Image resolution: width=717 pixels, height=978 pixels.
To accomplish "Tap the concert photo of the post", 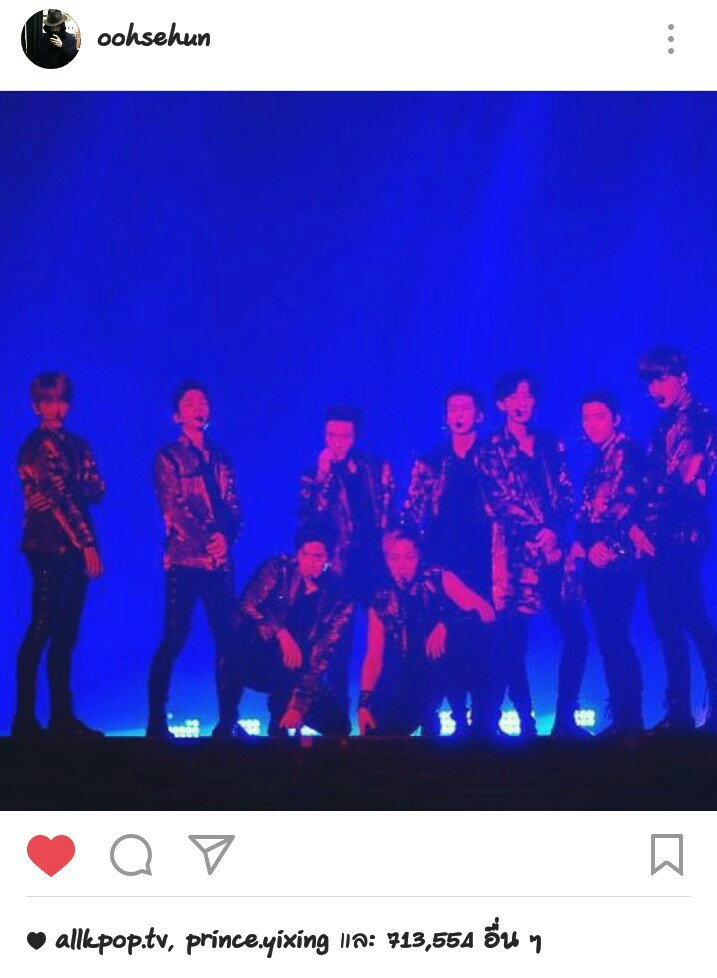I will 358,451.
